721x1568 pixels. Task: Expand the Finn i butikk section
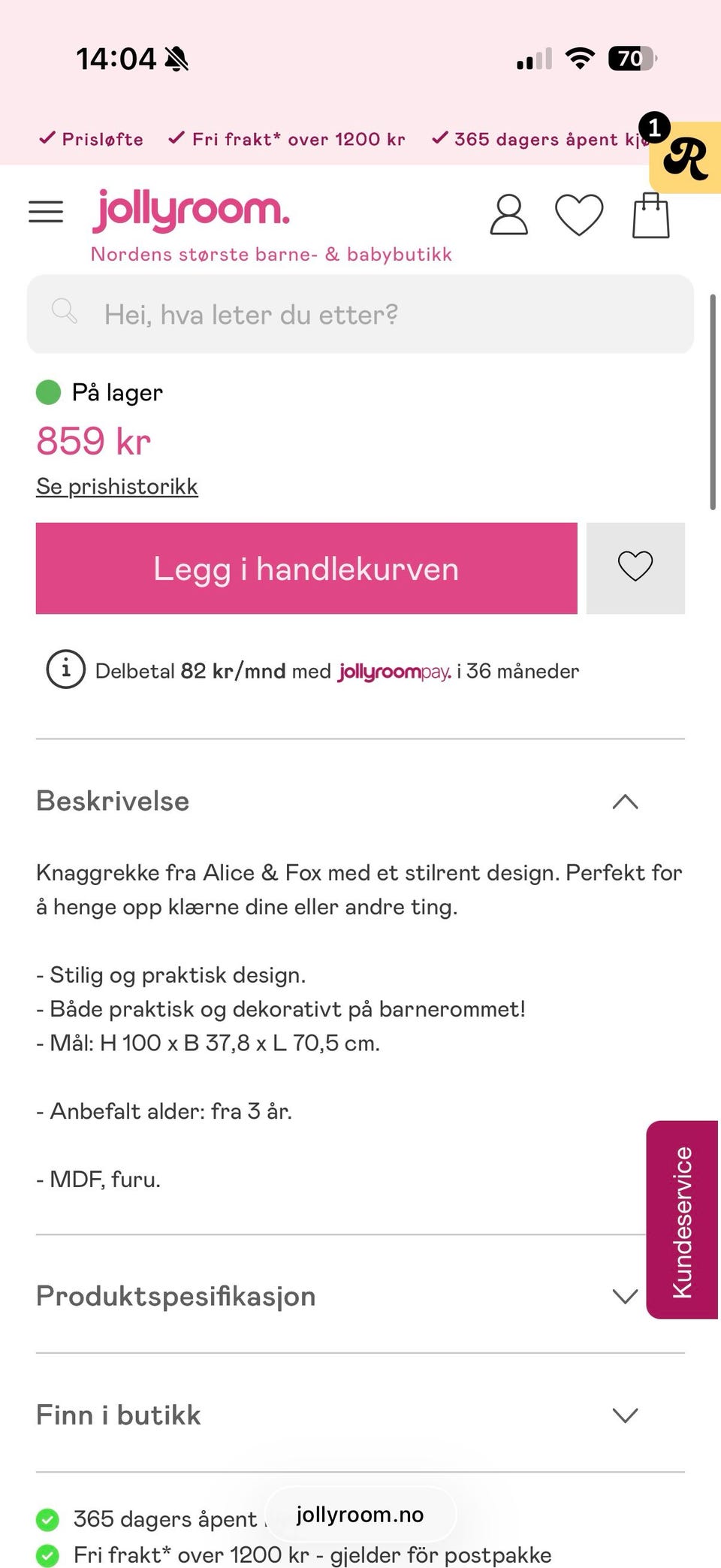(624, 1415)
